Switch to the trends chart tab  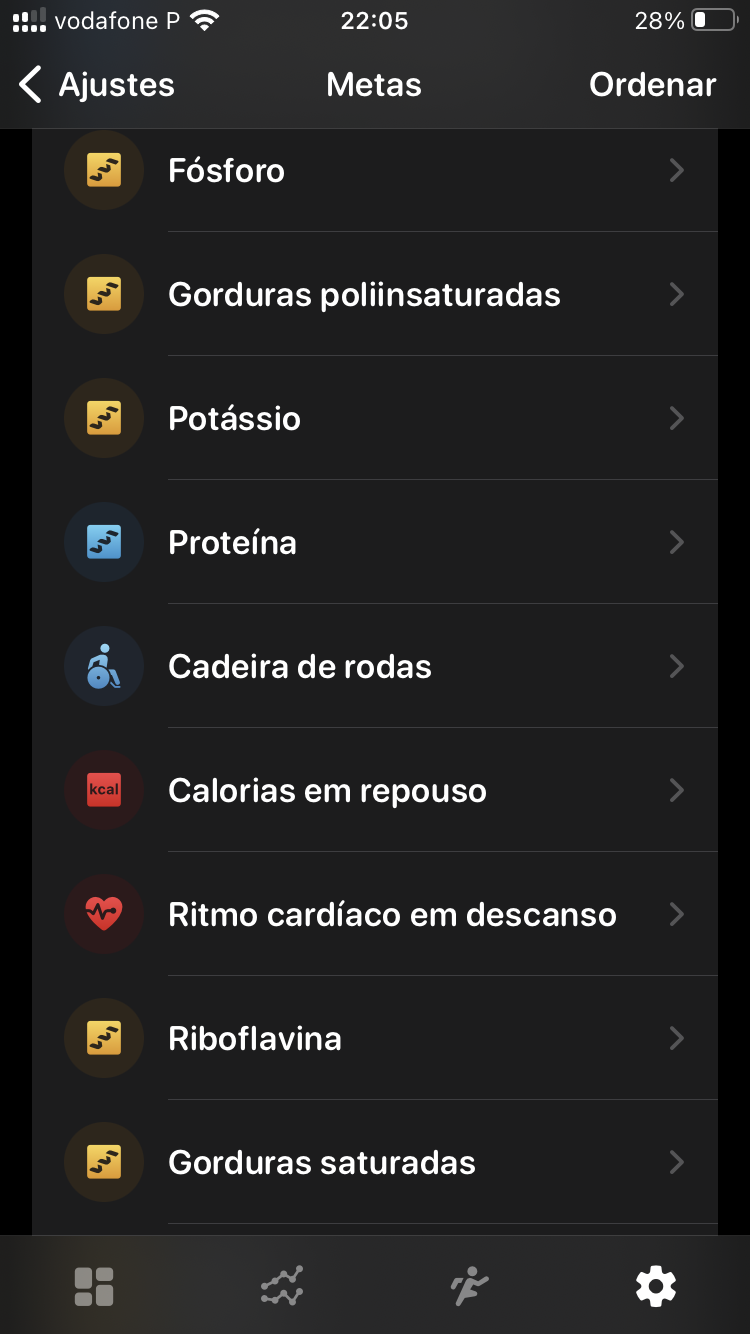281,1286
